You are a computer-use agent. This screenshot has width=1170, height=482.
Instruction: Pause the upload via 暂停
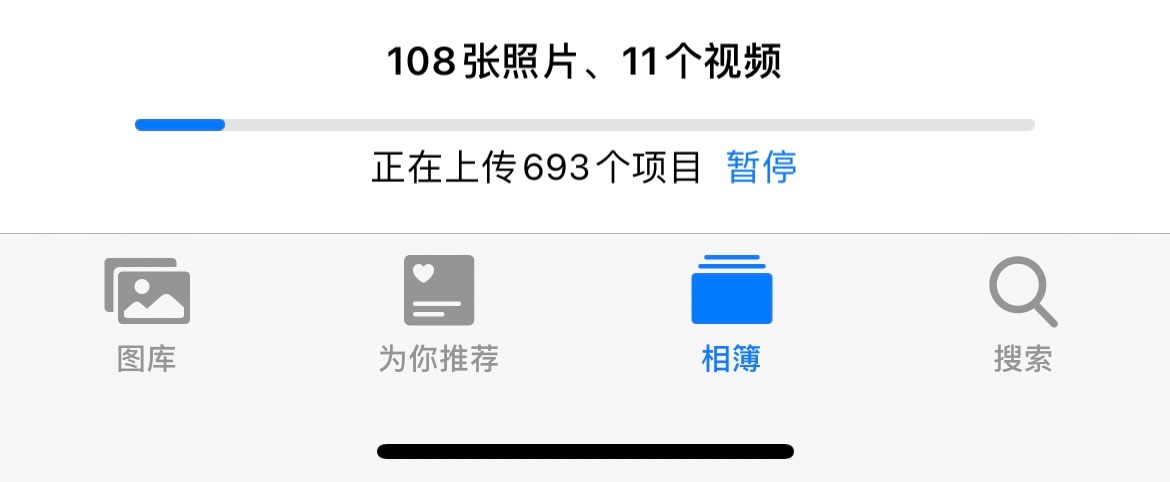click(x=761, y=168)
